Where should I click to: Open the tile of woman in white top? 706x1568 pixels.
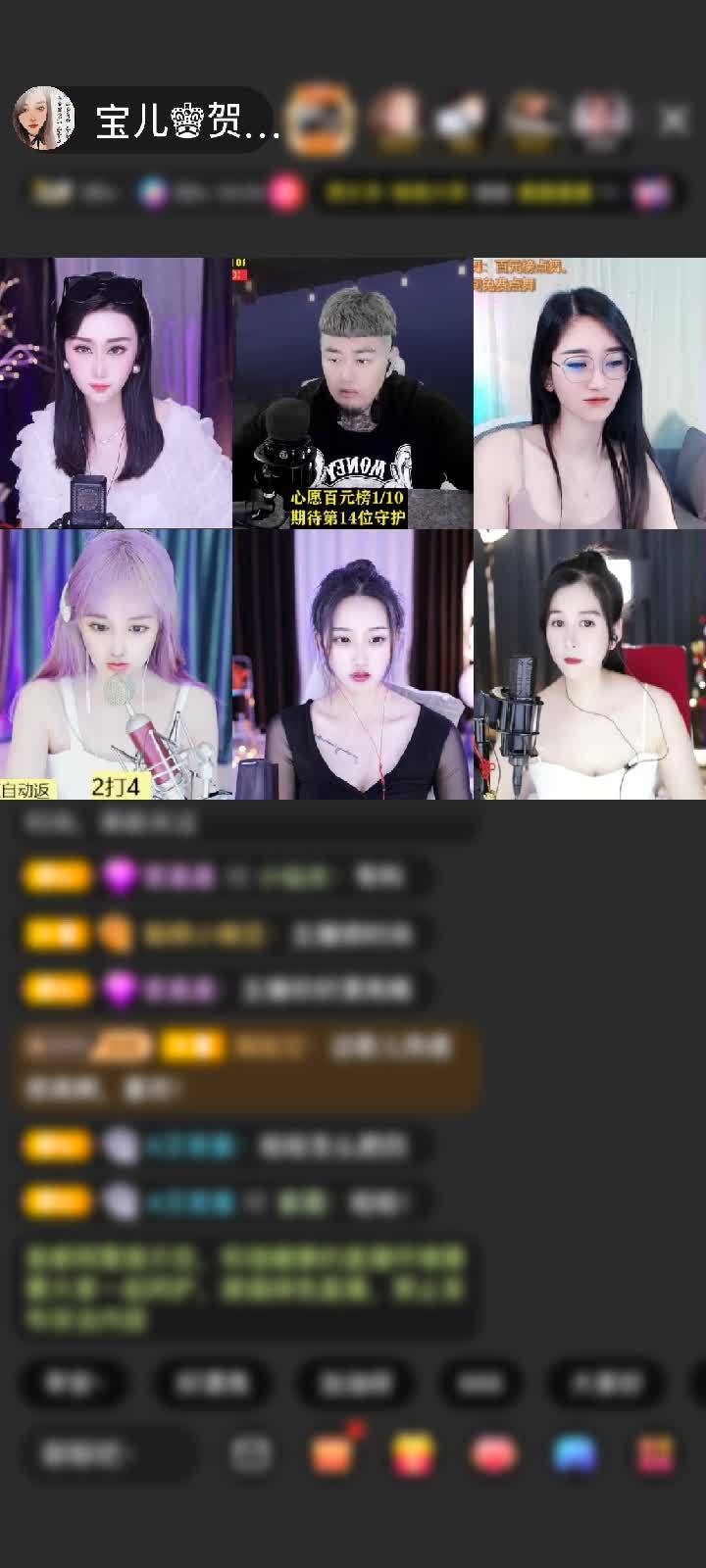589,664
